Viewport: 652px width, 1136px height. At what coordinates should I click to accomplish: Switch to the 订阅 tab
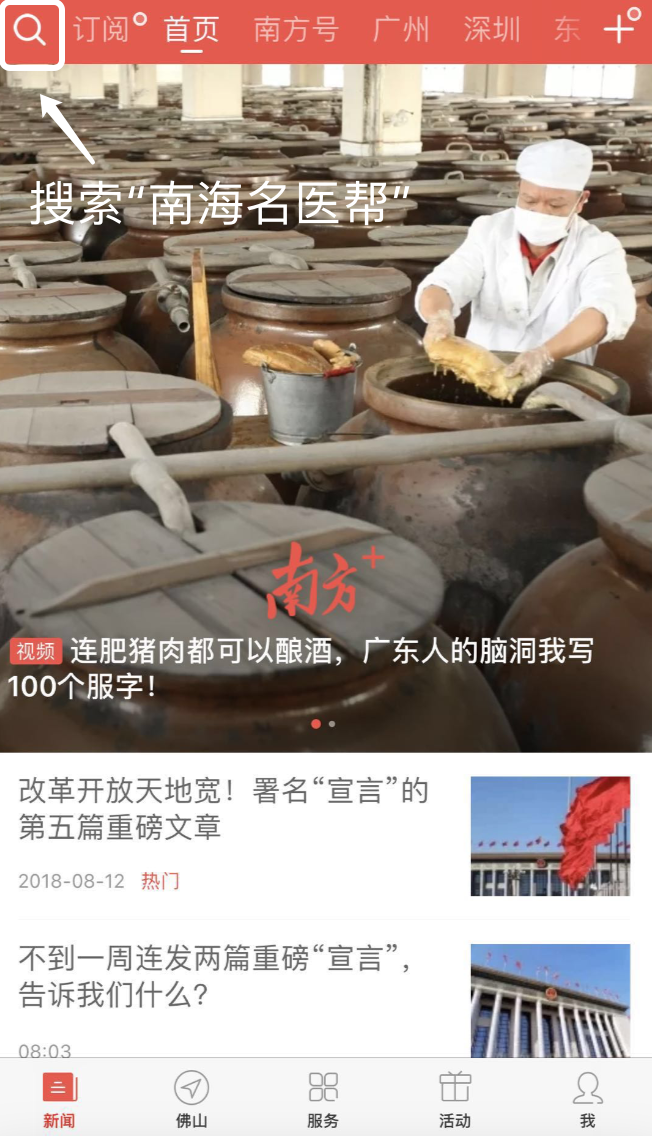(x=101, y=30)
